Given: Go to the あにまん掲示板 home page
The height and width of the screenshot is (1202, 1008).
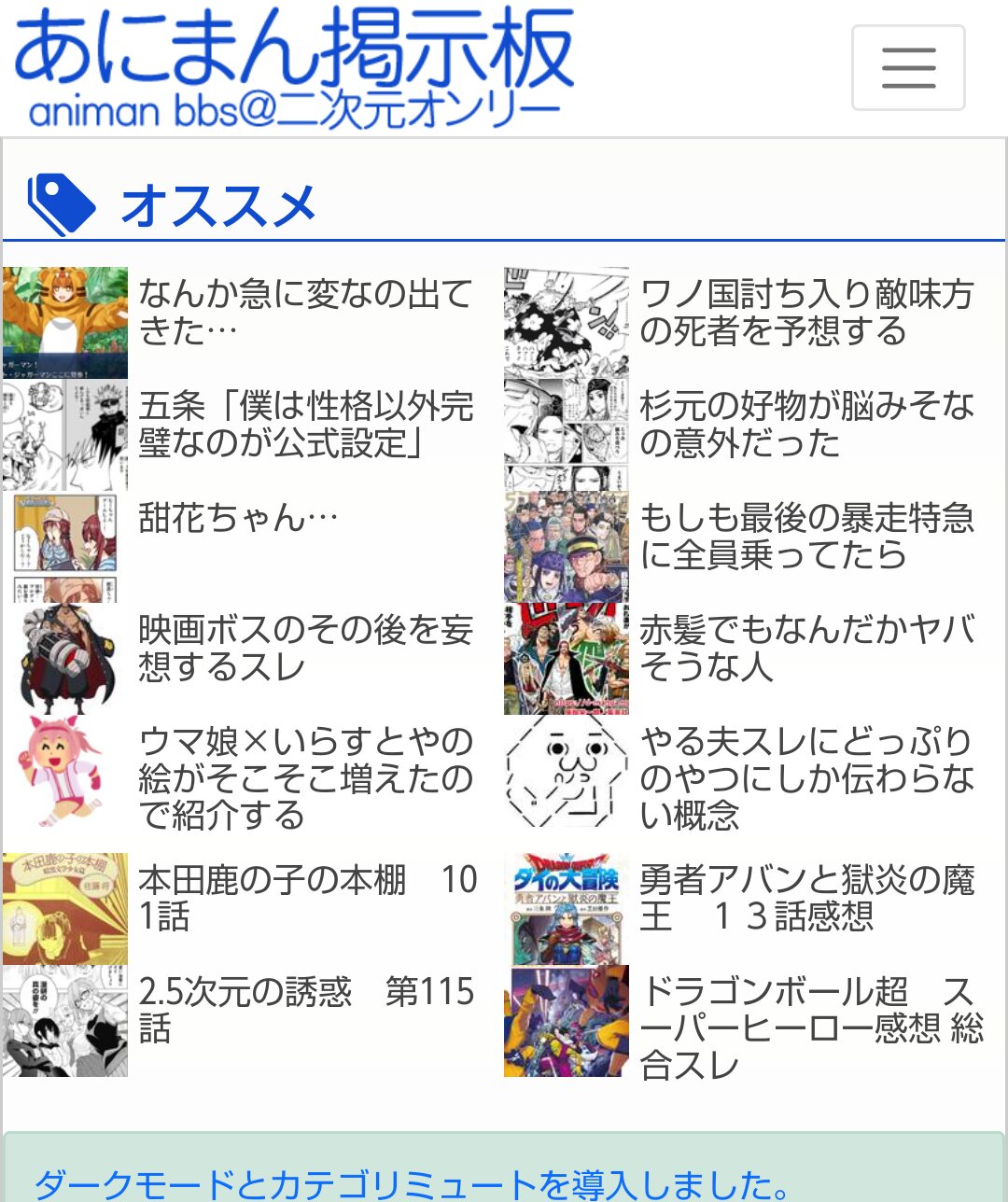Looking at the screenshot, I should tap(294, 67).
